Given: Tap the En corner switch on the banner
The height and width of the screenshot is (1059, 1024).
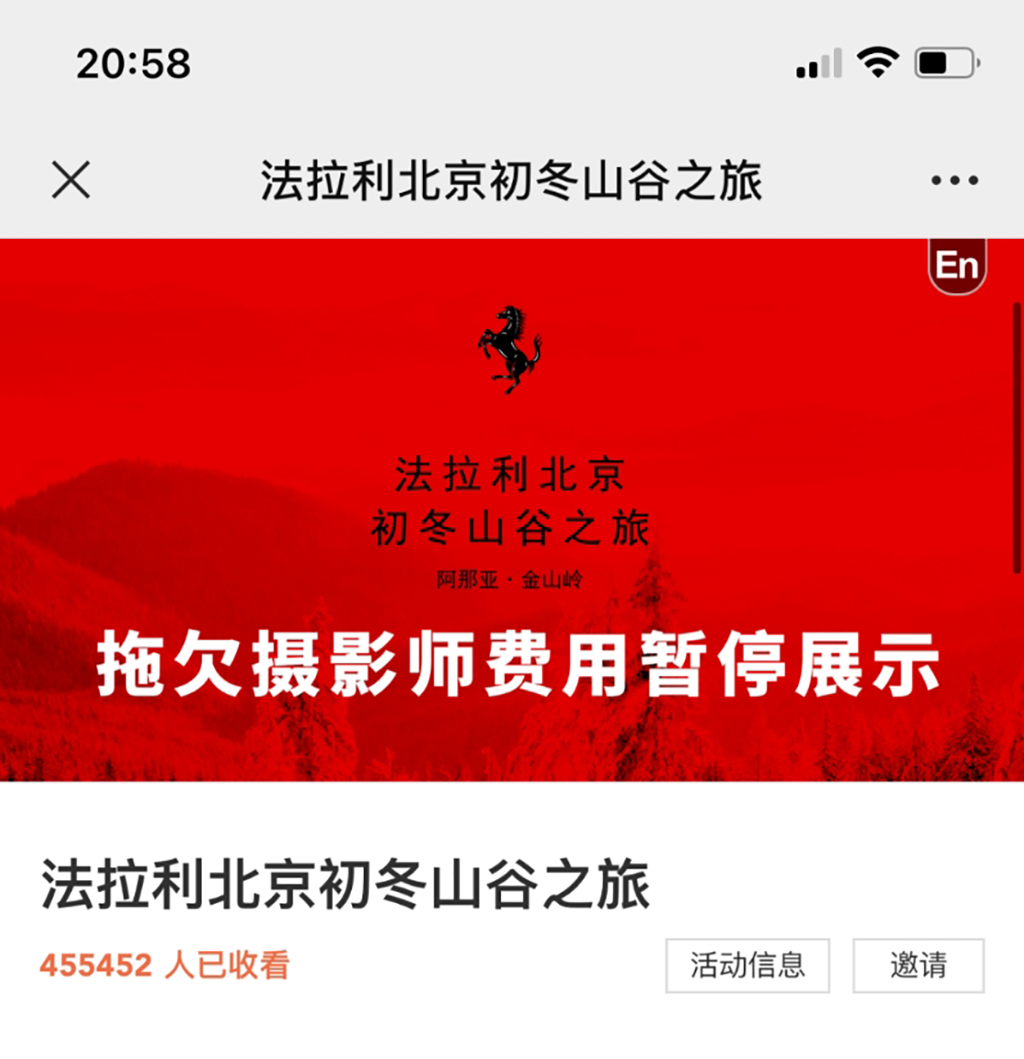Looking at the screenshot, I should [958, 266].
